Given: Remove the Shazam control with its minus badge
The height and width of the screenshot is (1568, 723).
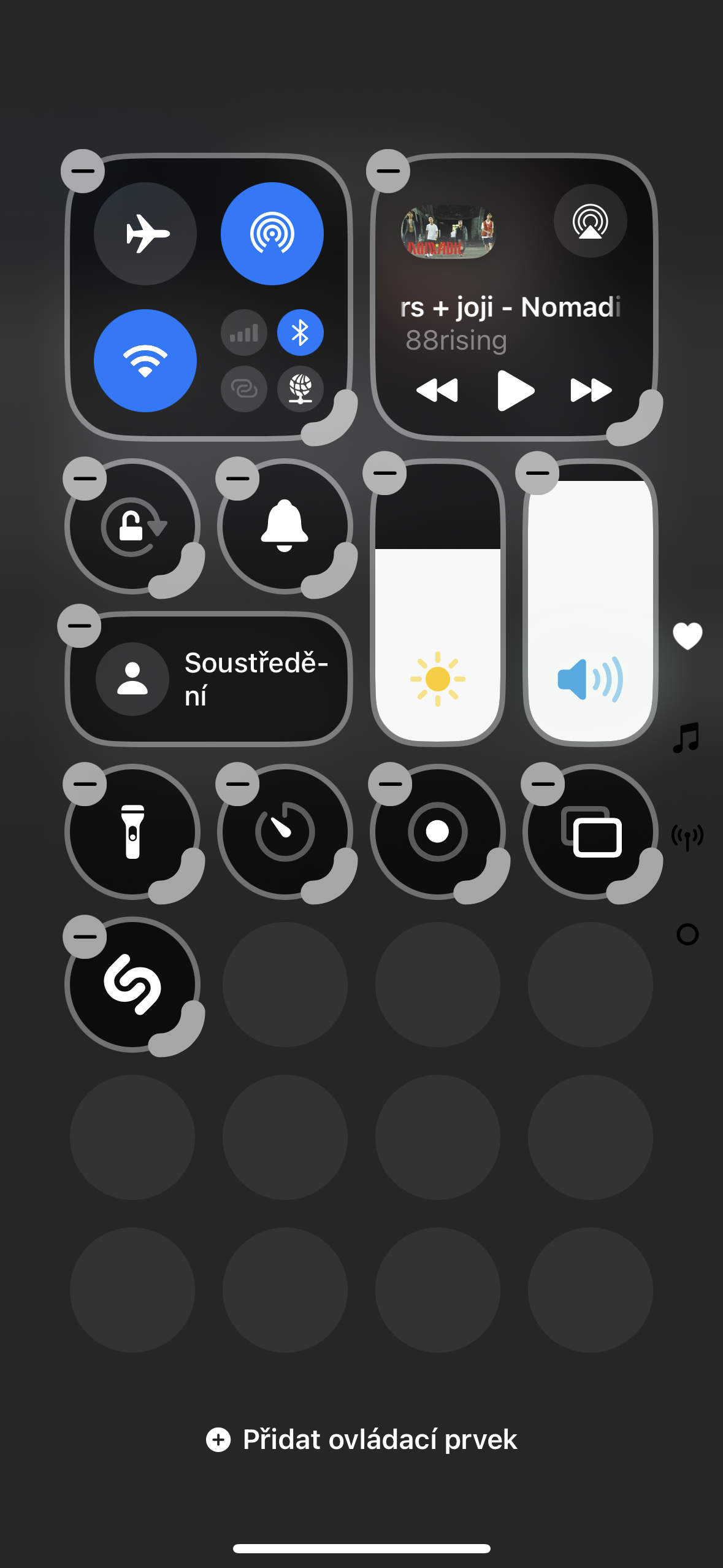Looking at the screenshot, I should tap(84, 936).
